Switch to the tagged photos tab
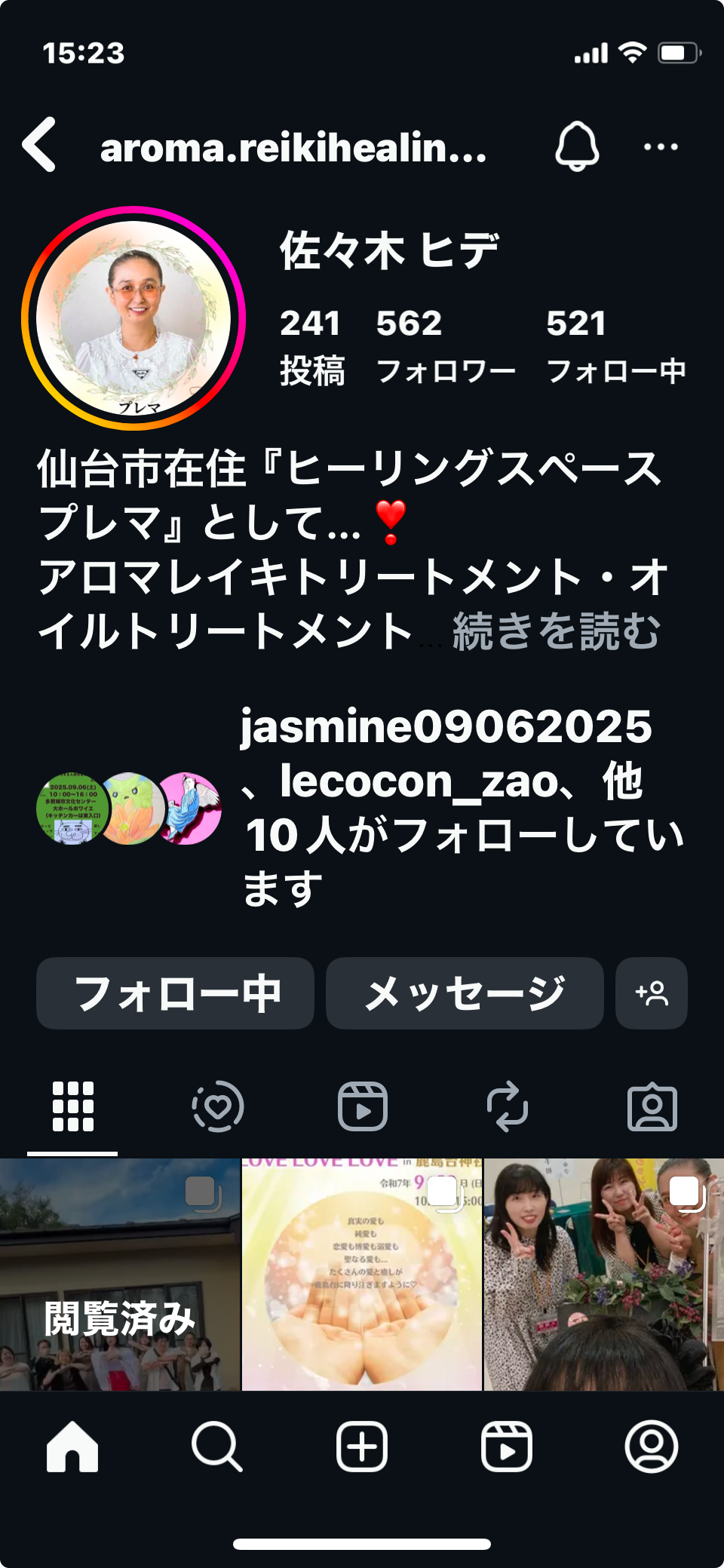The width and height of the screenshot is (724, 1568). pyautogui.click(x=652, y=1106)
